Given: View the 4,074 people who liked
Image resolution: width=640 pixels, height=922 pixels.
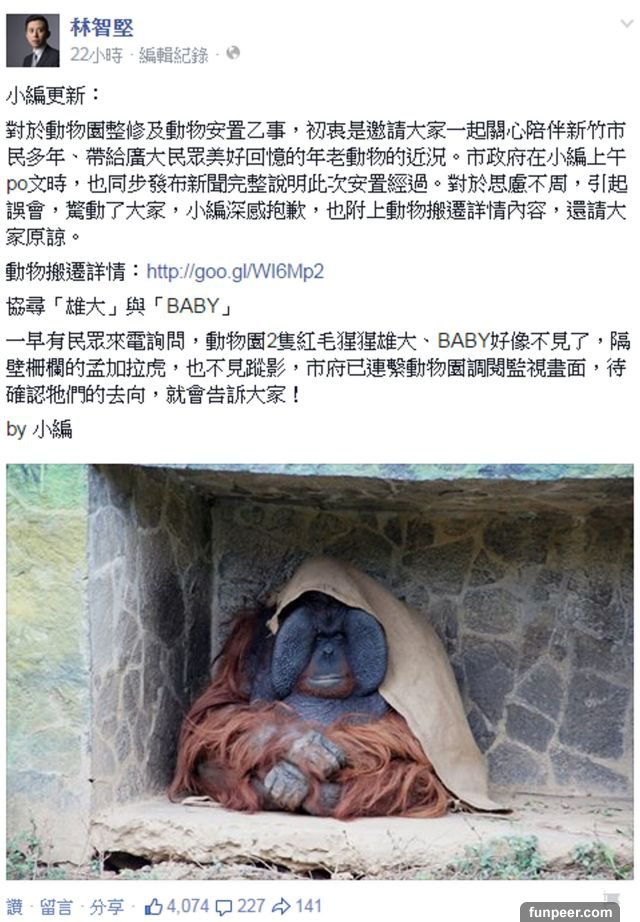Looking at the screenshot, I should (x=177, y=907).
